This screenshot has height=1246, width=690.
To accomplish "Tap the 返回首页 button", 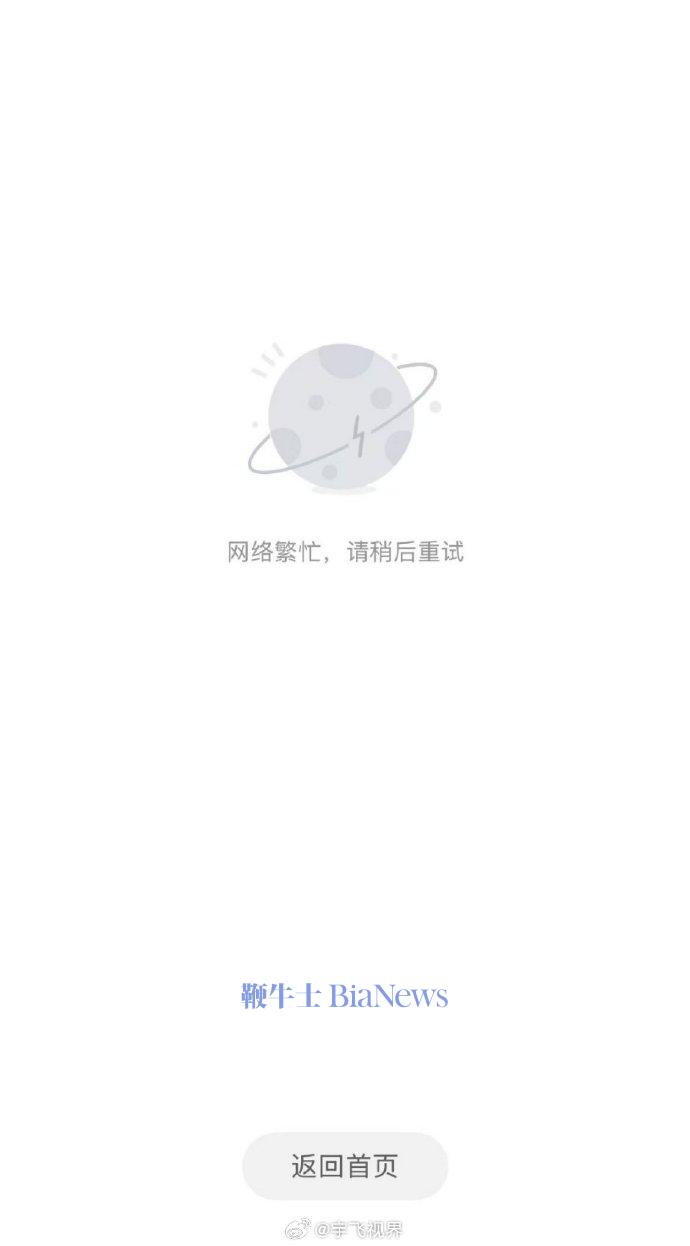I will click(x=345, y=1166).
